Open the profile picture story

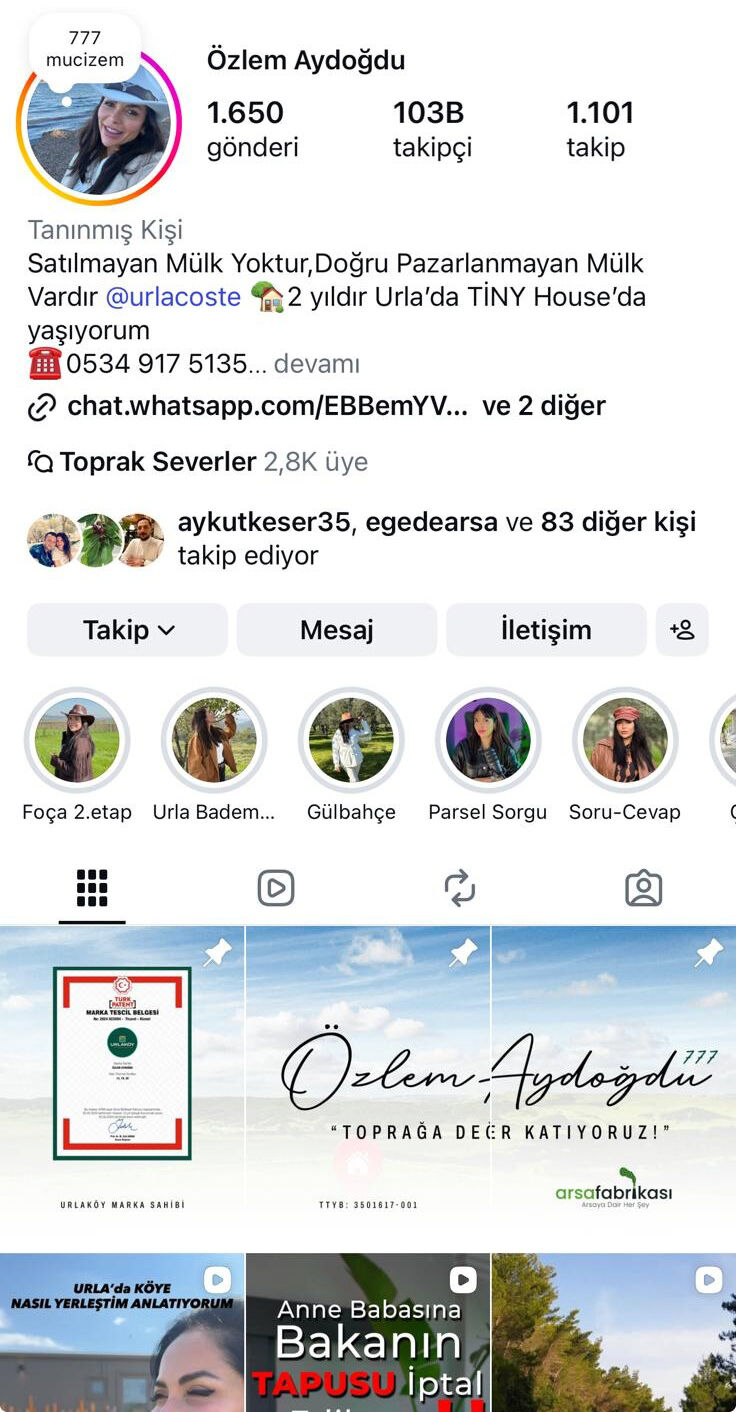point(99,127)
